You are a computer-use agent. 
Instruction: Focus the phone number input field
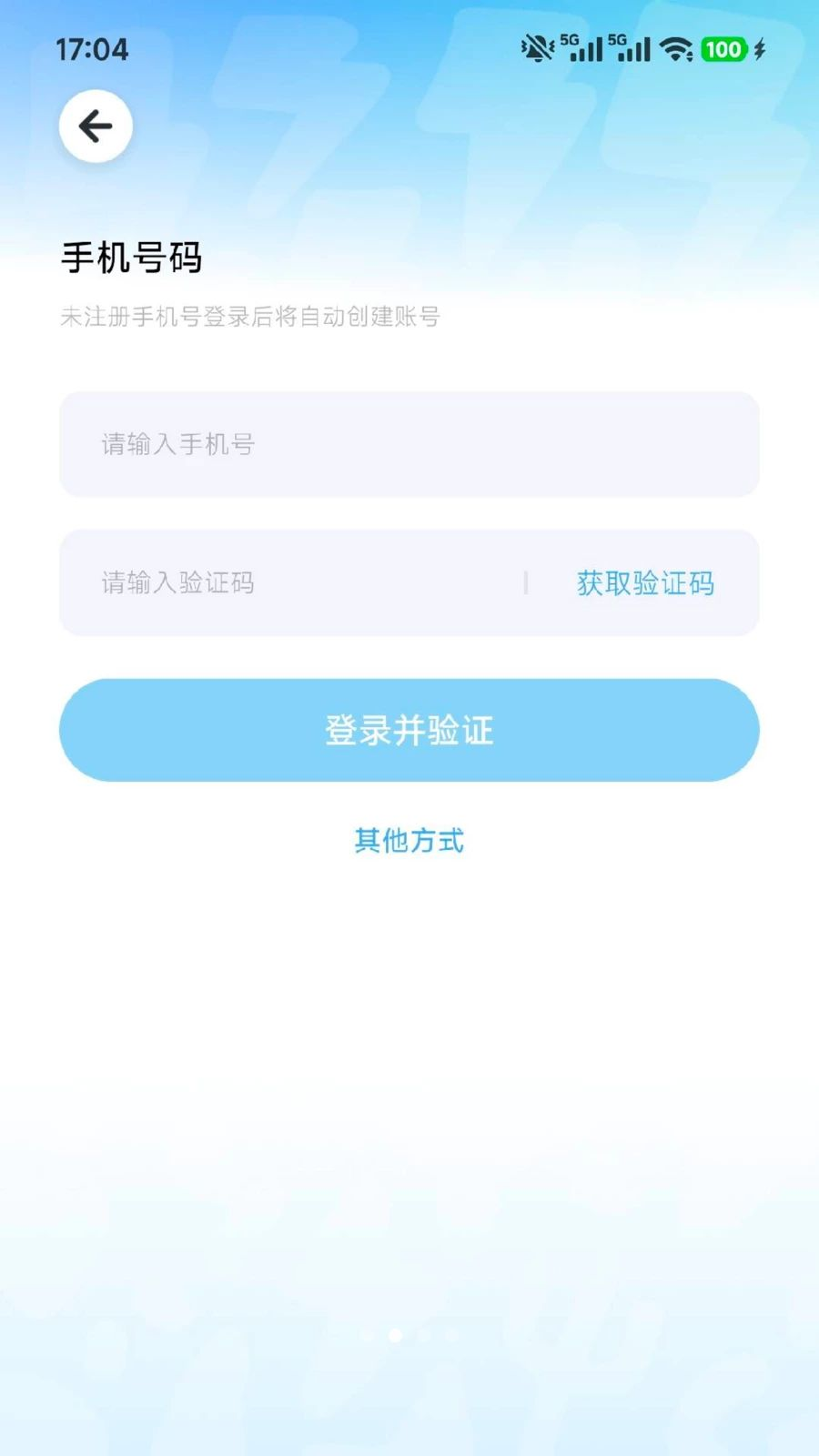pyautogui.click(x=409, y=444)
